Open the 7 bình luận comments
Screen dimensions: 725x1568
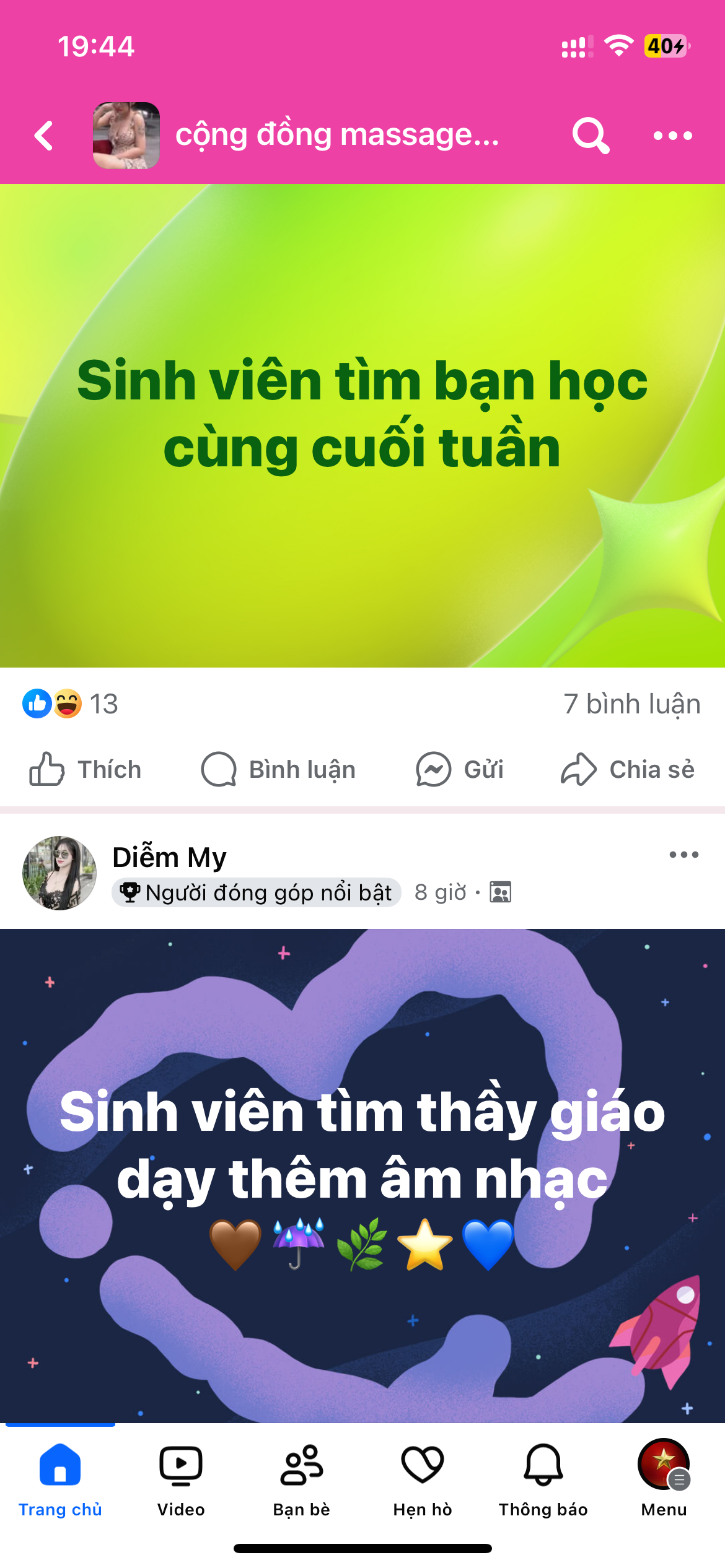pyautogui.click(x=631, y=704)
